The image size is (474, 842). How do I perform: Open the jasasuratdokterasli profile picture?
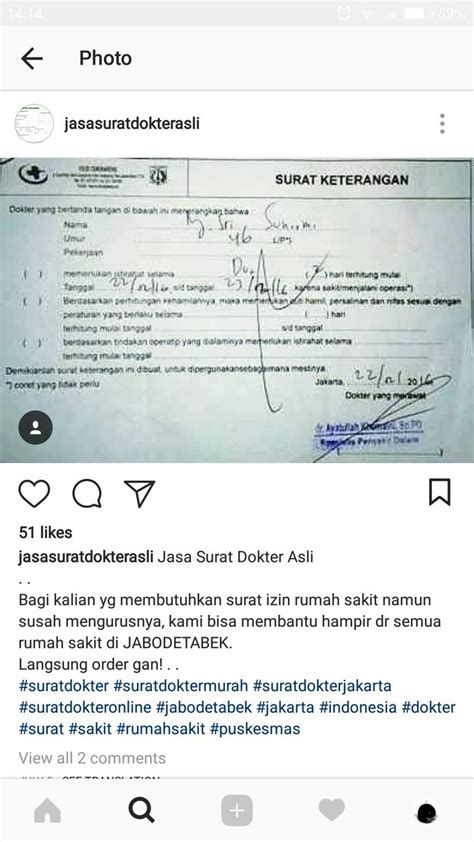[34, 124]
